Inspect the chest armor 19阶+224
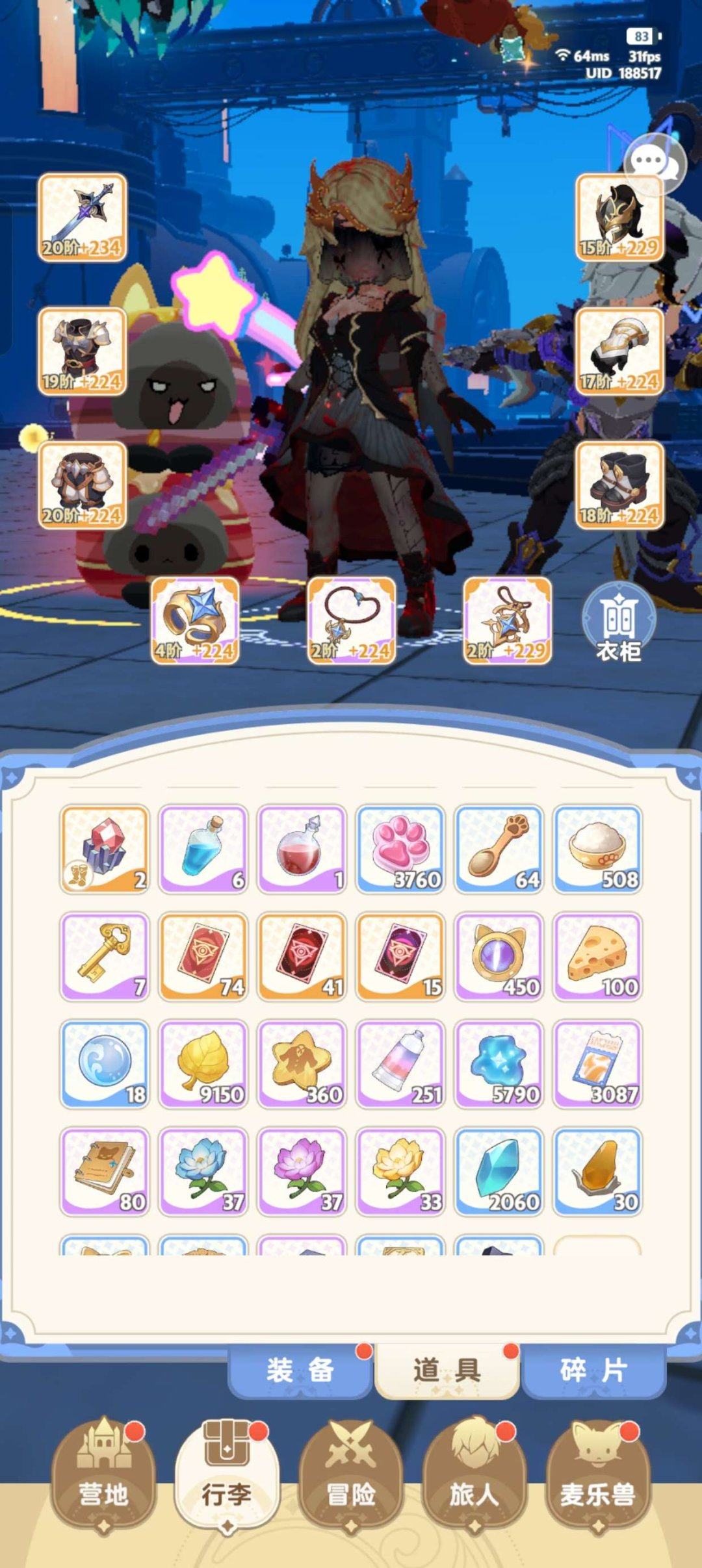Image resolution: width=702 pixels, height=1568 pixels. 83,351
